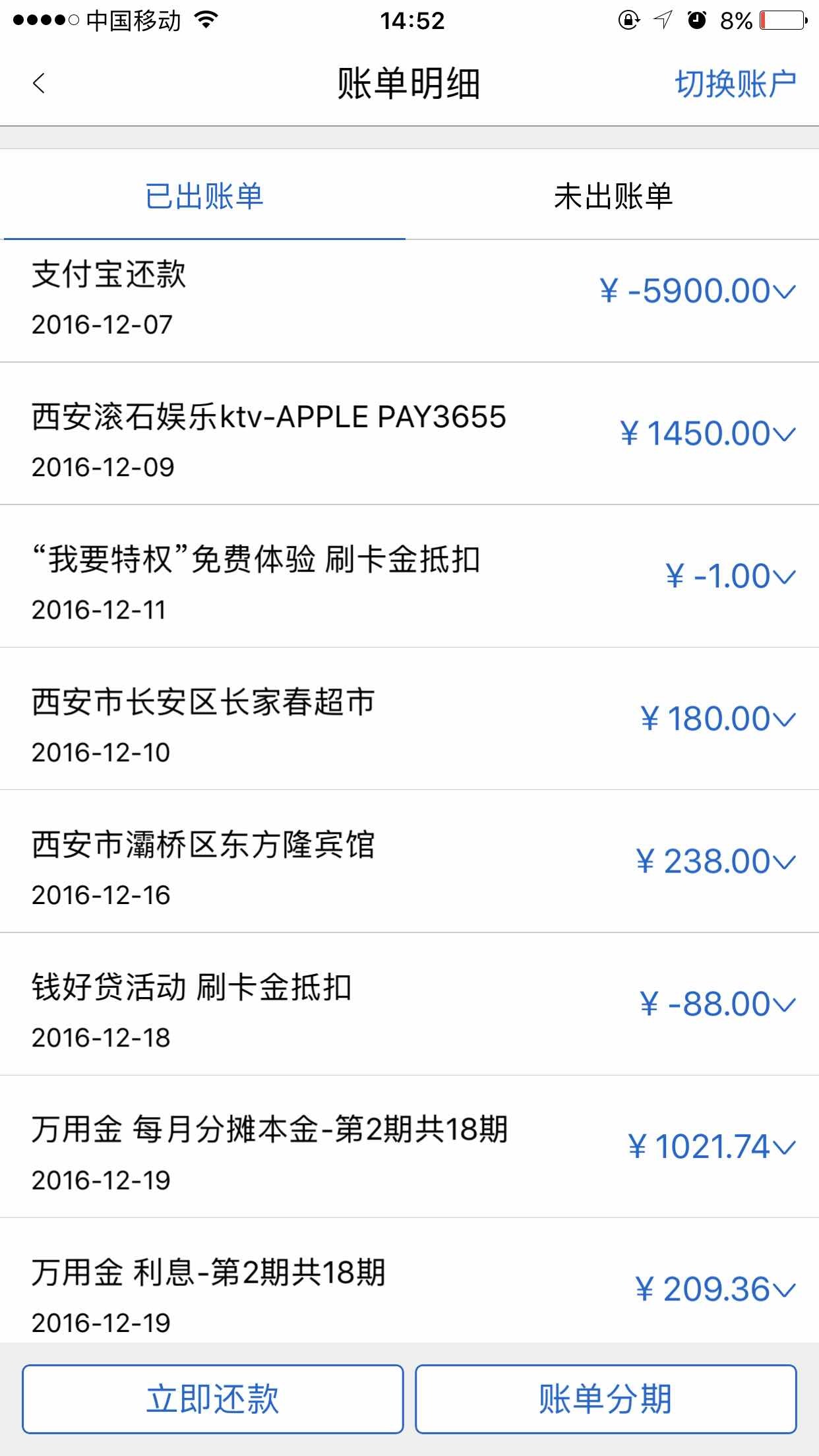This screenshot has height=1456, width=819.
Task: Expand the 西安滚石娱乐ktv APPLE PAY transaction details
Action: (x=785, y=435)
